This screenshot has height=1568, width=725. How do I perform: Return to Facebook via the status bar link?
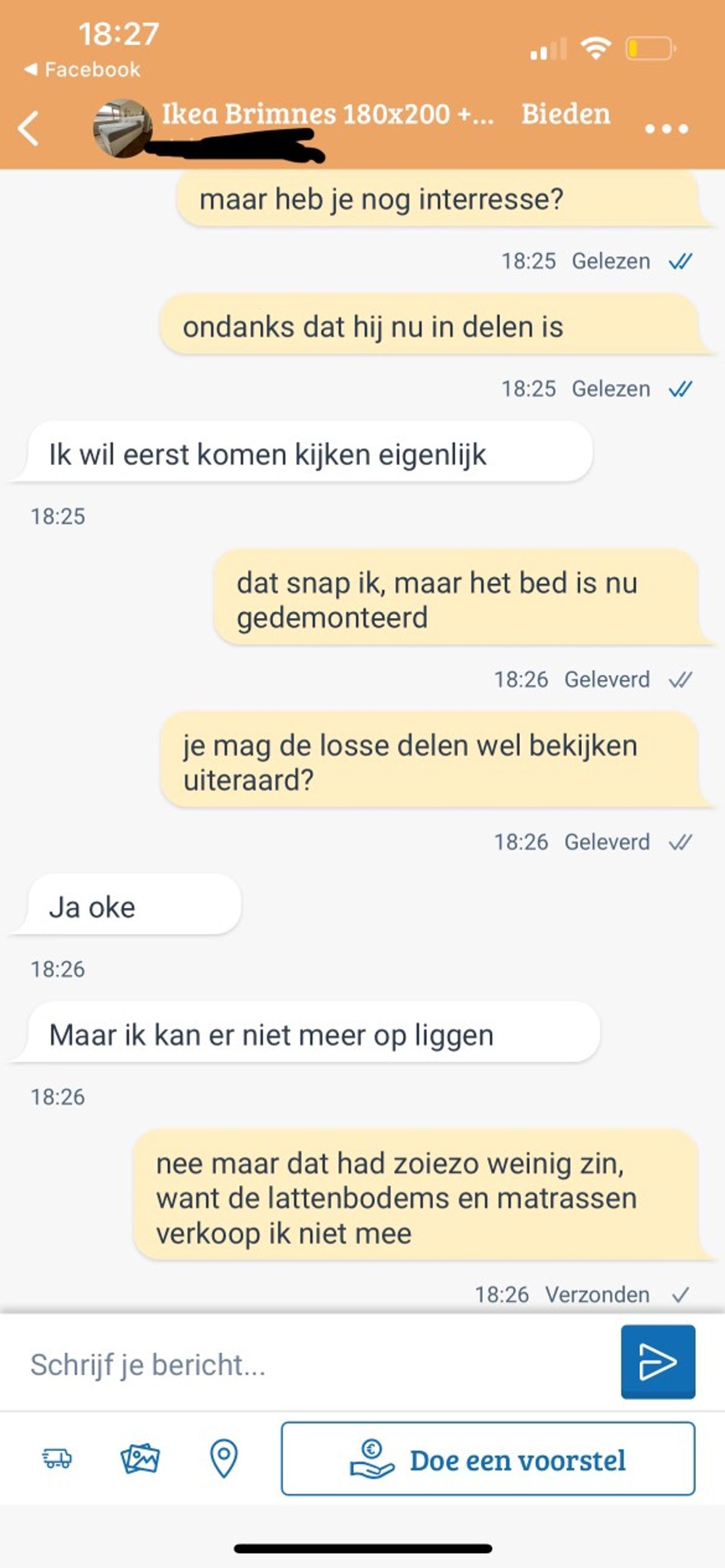point(82,69)
